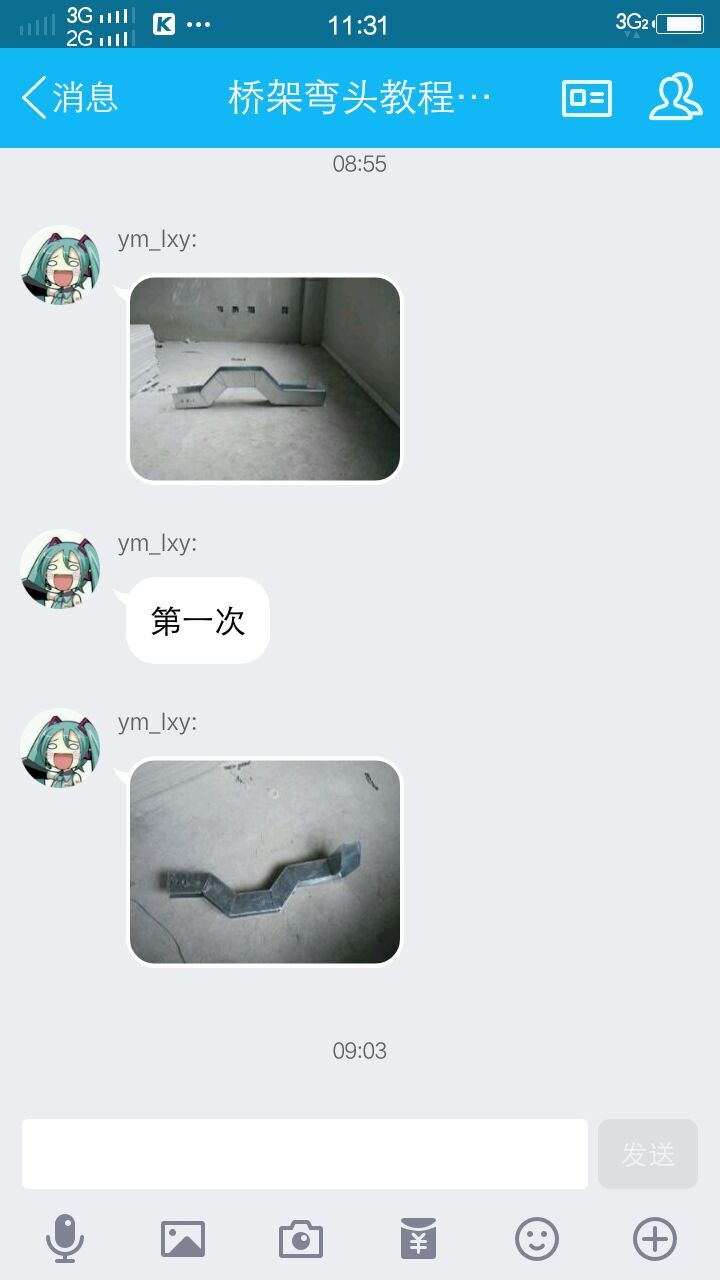This screenshot has height=1280, width=720.
Task: Go back to the 消息 list
Action: [68, 98]
